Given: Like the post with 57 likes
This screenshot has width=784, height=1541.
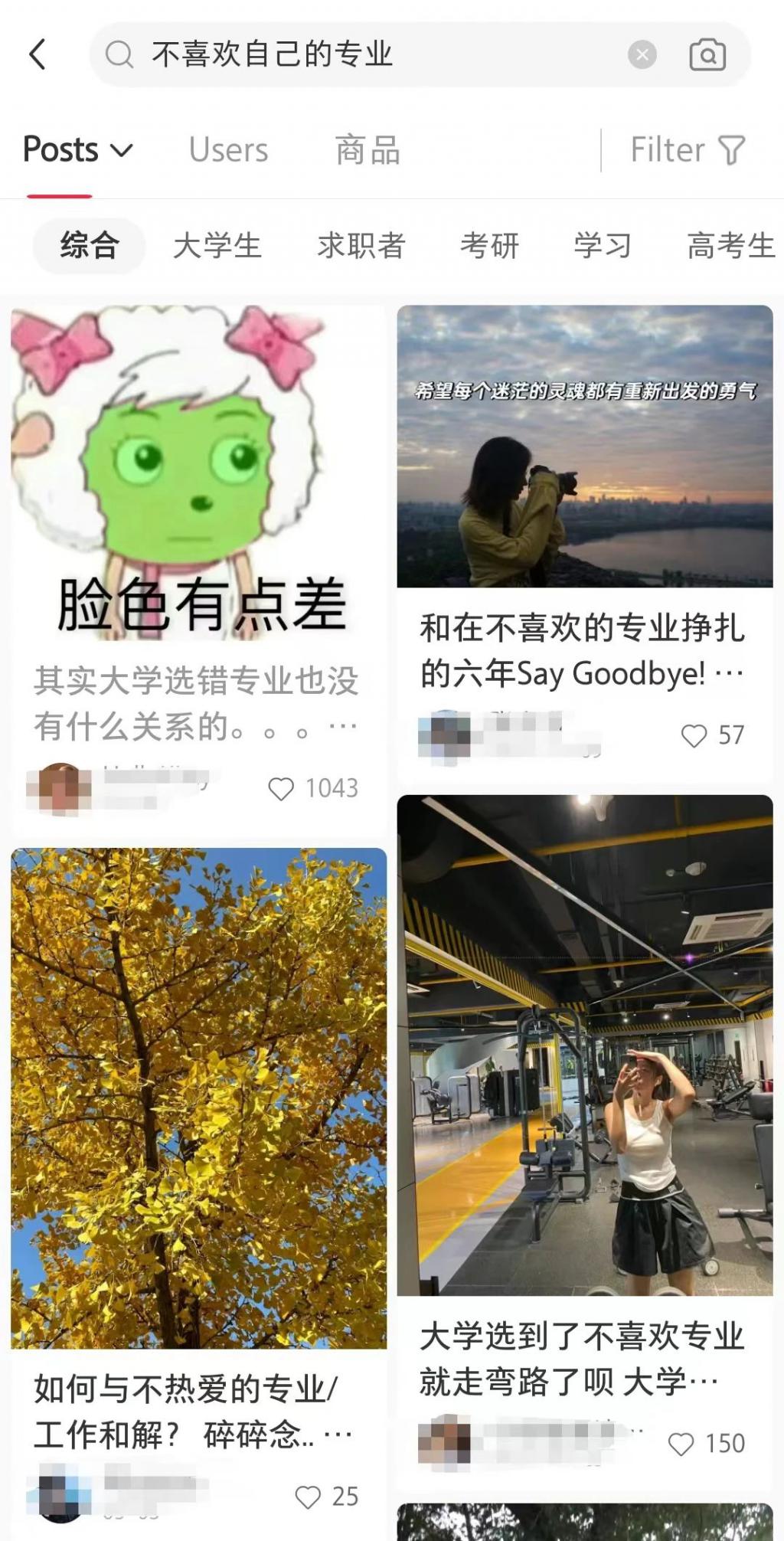Looking at the screenshot, I should point(694,735).
